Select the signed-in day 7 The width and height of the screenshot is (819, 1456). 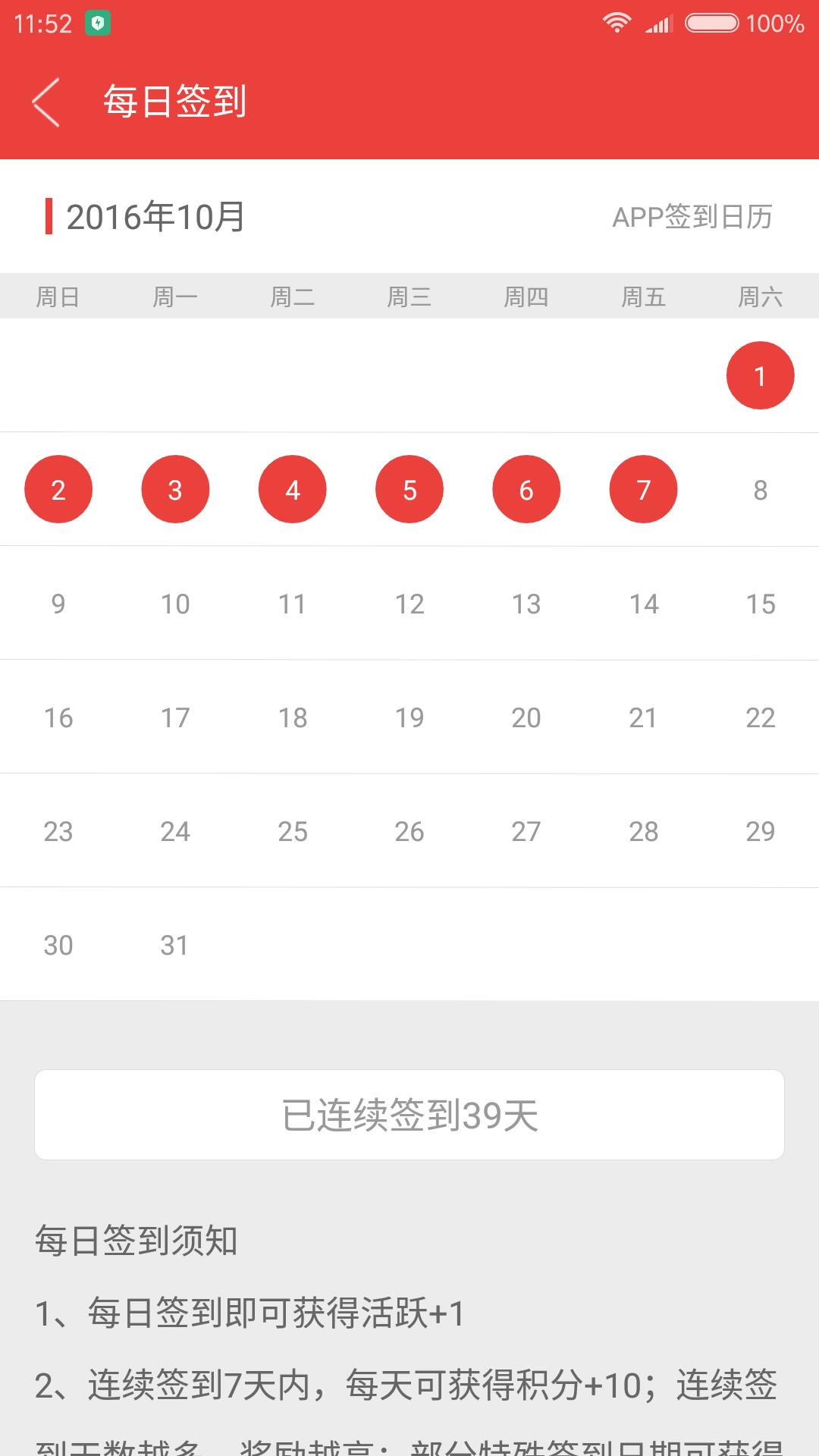tap(644, 489)
